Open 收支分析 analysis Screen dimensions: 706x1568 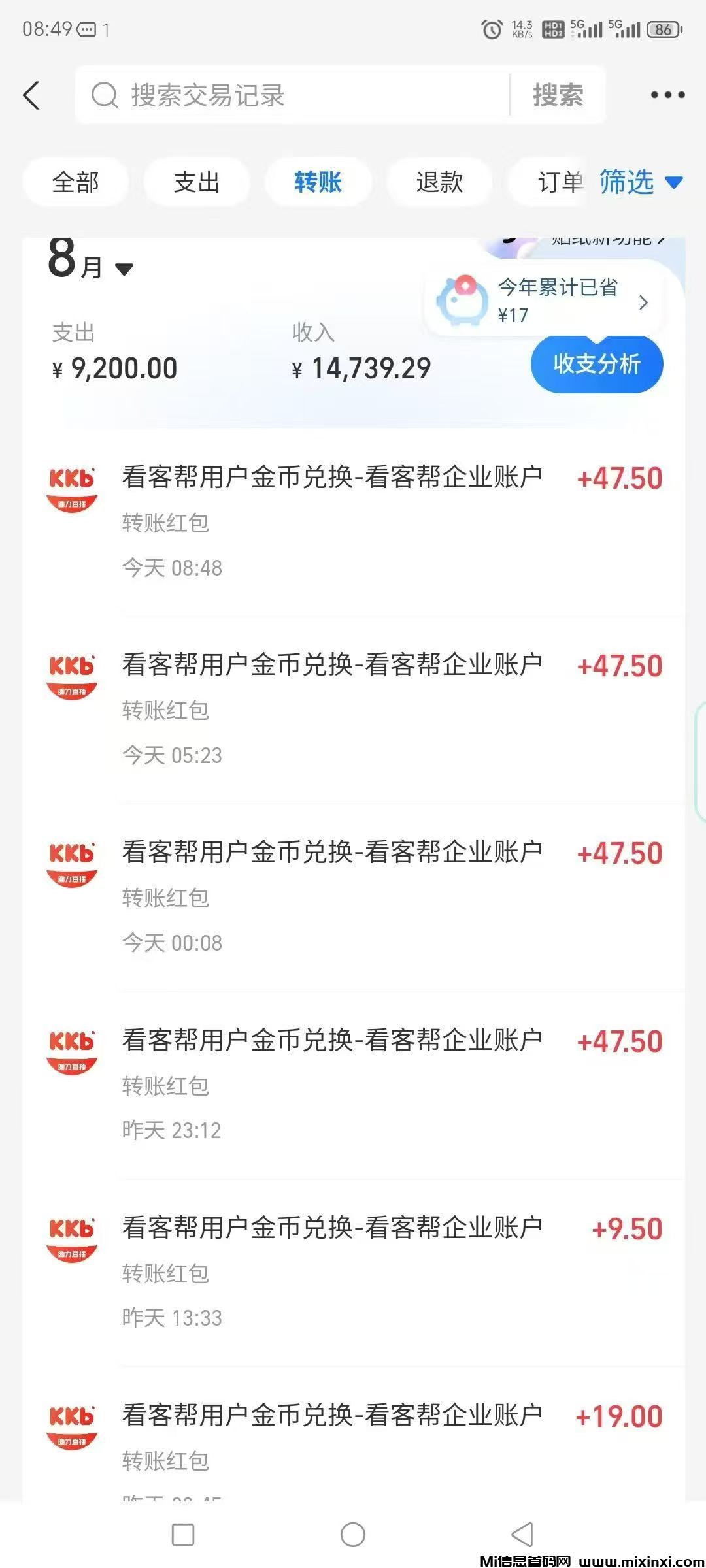point(596,365)
